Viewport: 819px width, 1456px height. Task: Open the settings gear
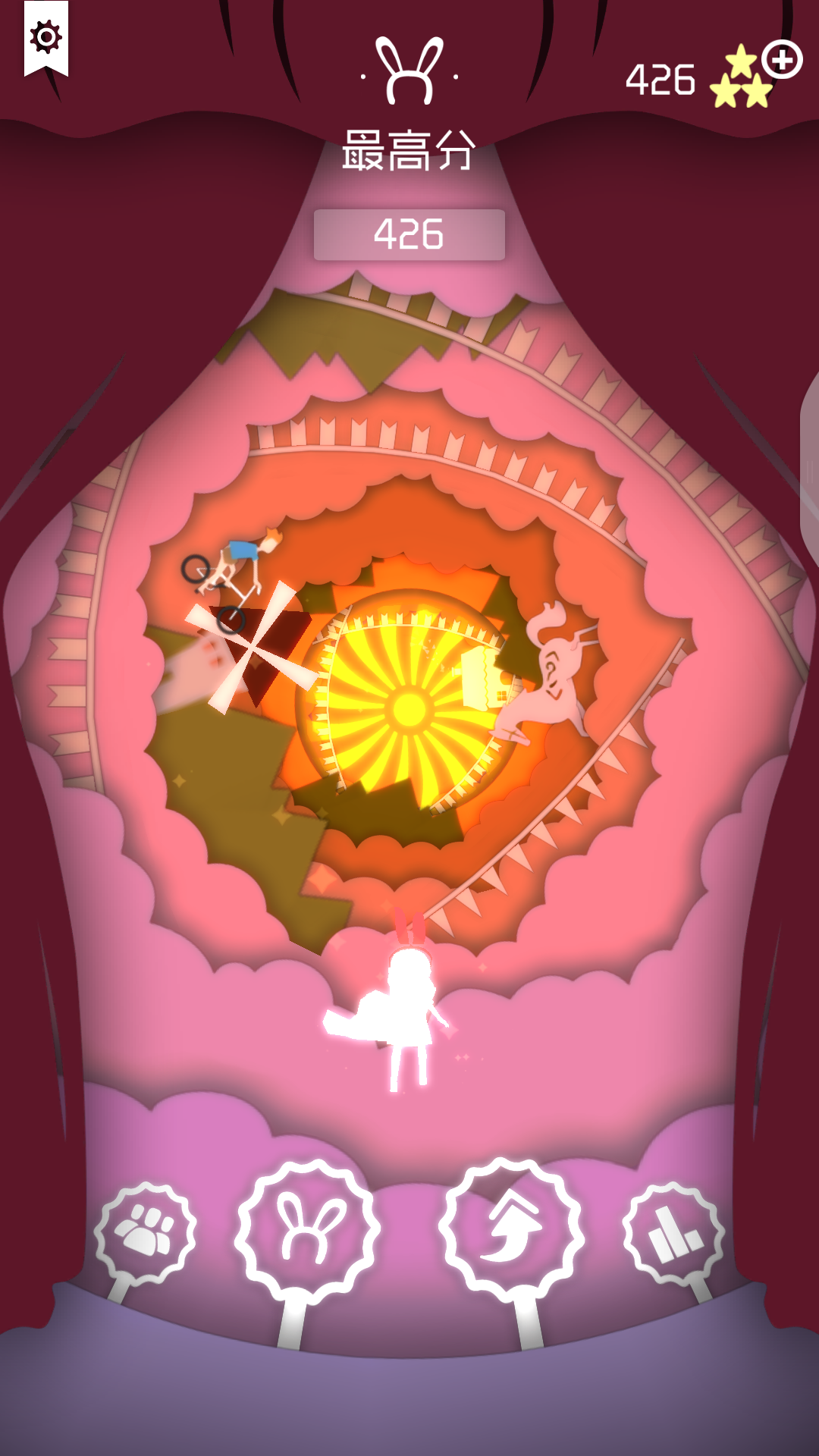(45, 37)
